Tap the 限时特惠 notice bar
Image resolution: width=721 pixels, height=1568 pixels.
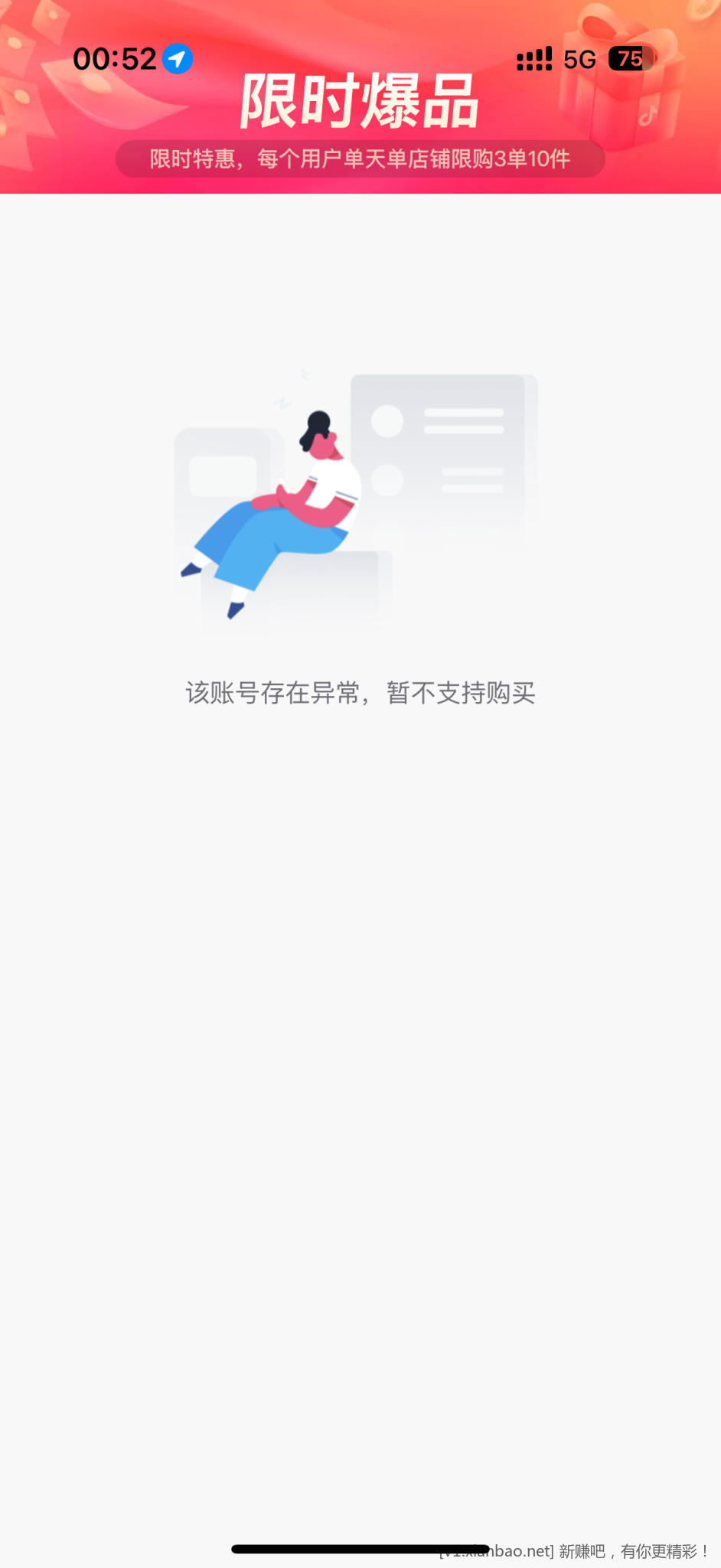click(360, 159)
